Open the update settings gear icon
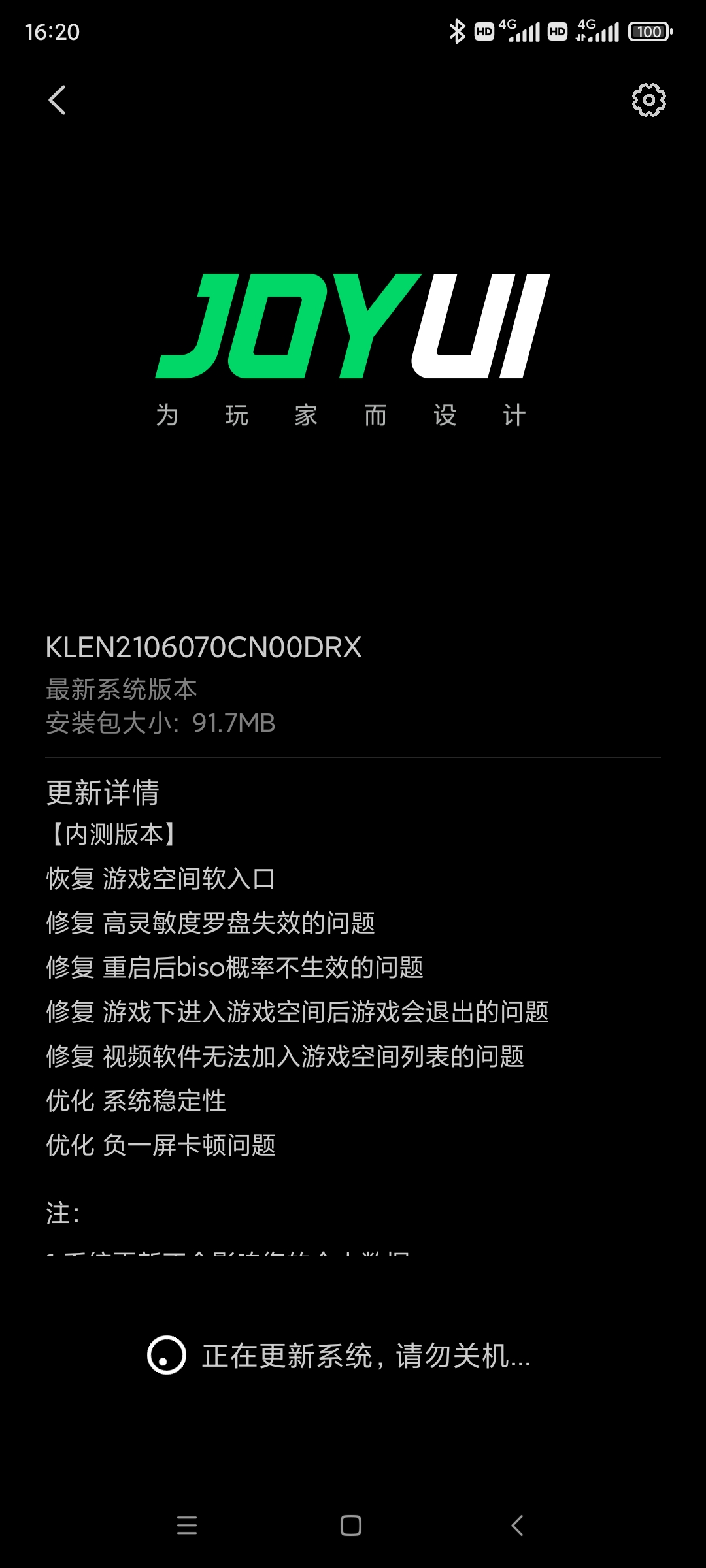This screenshot has width=706, height=1568. [648, 100]
